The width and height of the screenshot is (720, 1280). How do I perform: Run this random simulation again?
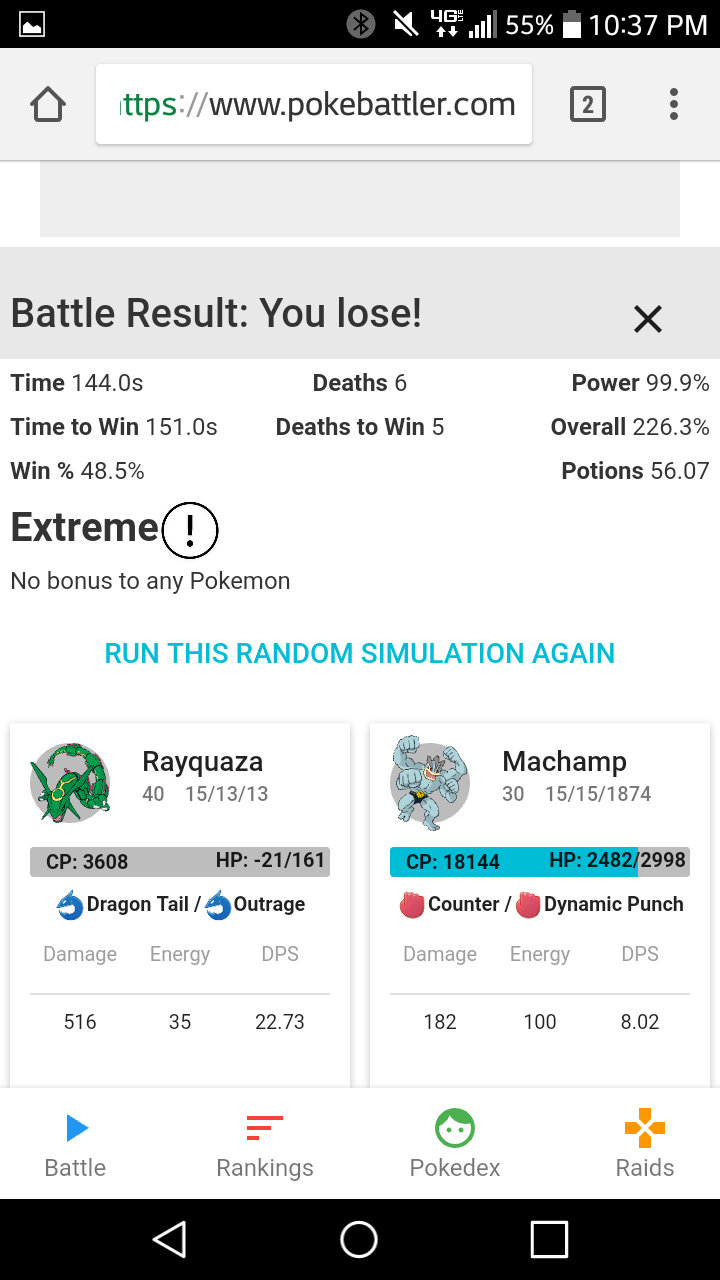pyautogui.click(x=360, y=653)
